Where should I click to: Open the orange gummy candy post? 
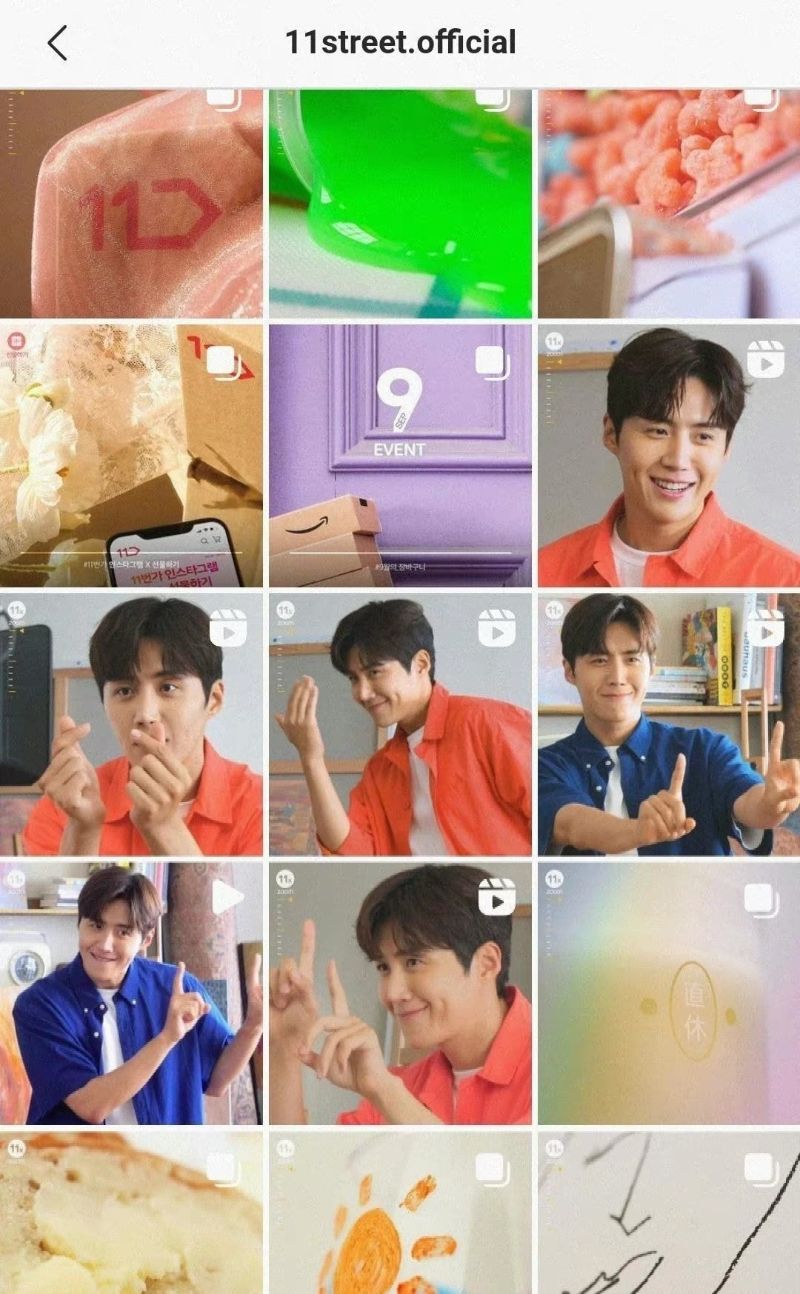click(669, 203)
